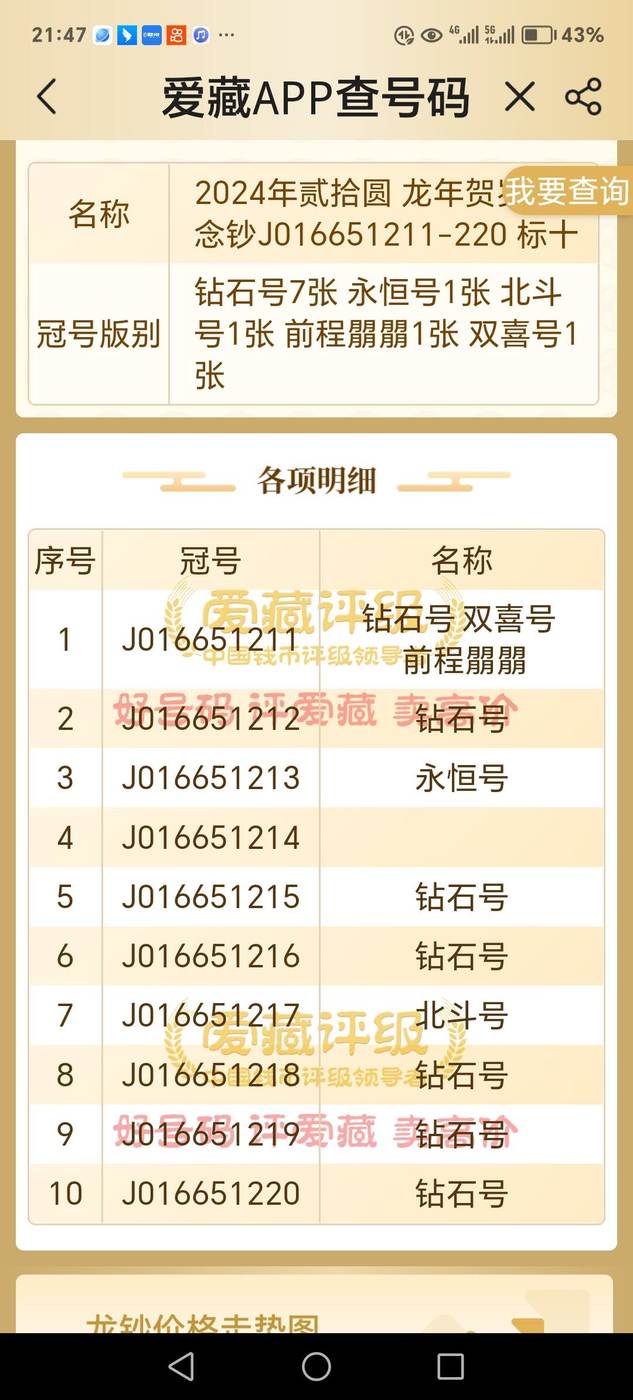Go back using the top-left arrow
This screenshot has width=633, height=1400.
[46, 97]
